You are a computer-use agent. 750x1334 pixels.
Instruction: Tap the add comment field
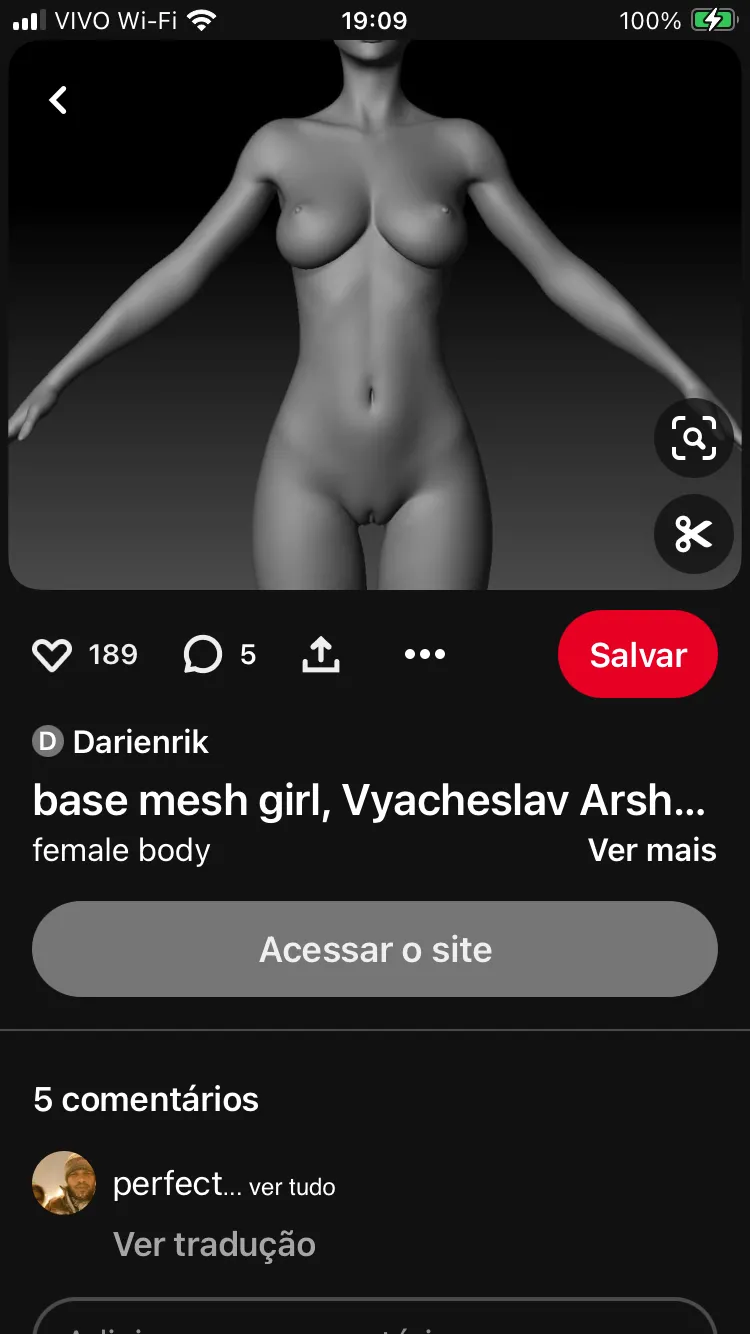pyautogui.click(x=375, y=1317)
